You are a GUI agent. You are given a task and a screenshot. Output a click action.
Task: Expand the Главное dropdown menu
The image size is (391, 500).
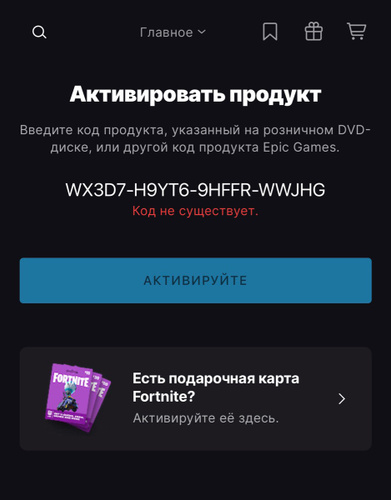point(173,32)
